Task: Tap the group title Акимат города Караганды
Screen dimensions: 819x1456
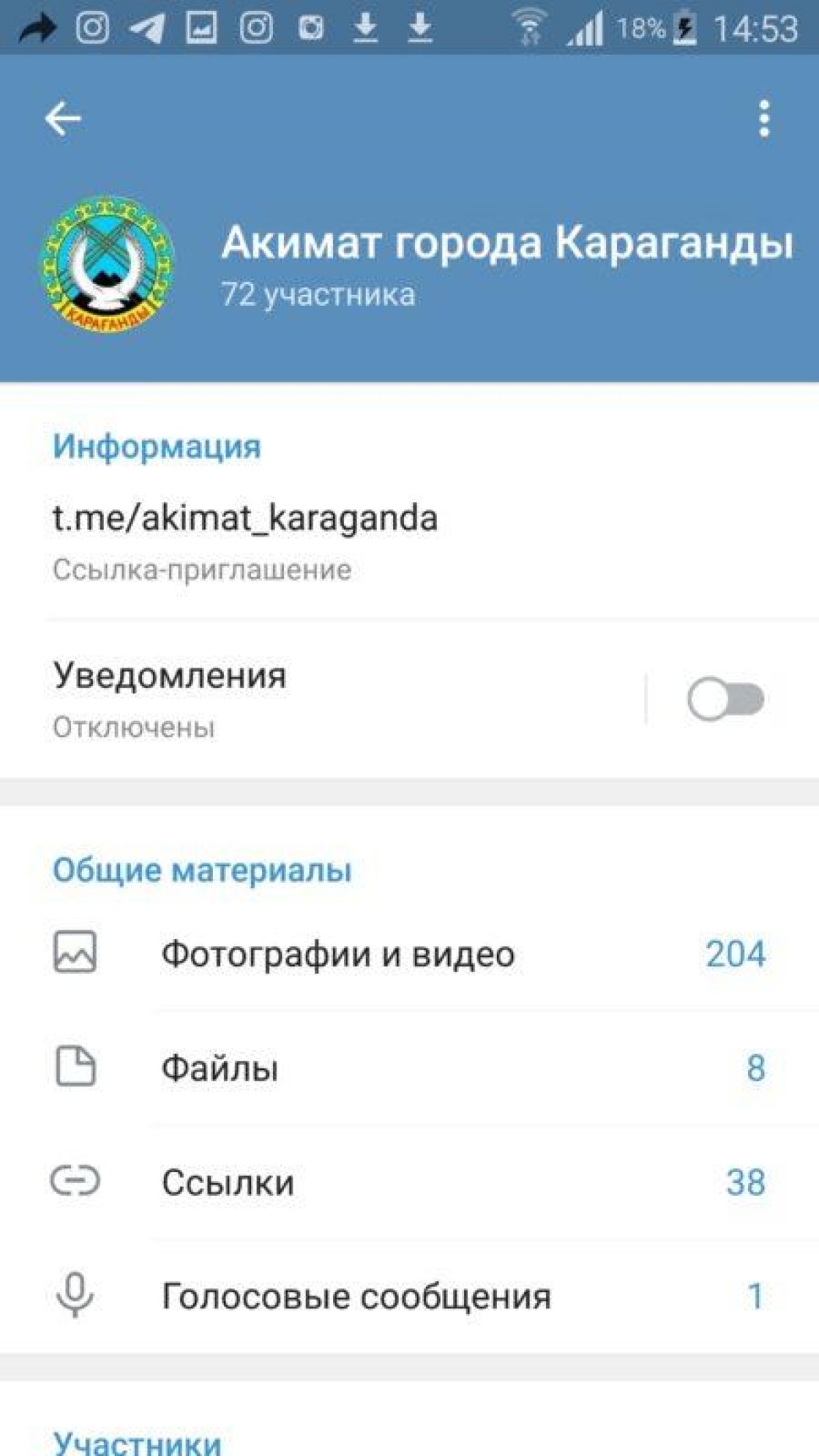Action: pos(508,246)
